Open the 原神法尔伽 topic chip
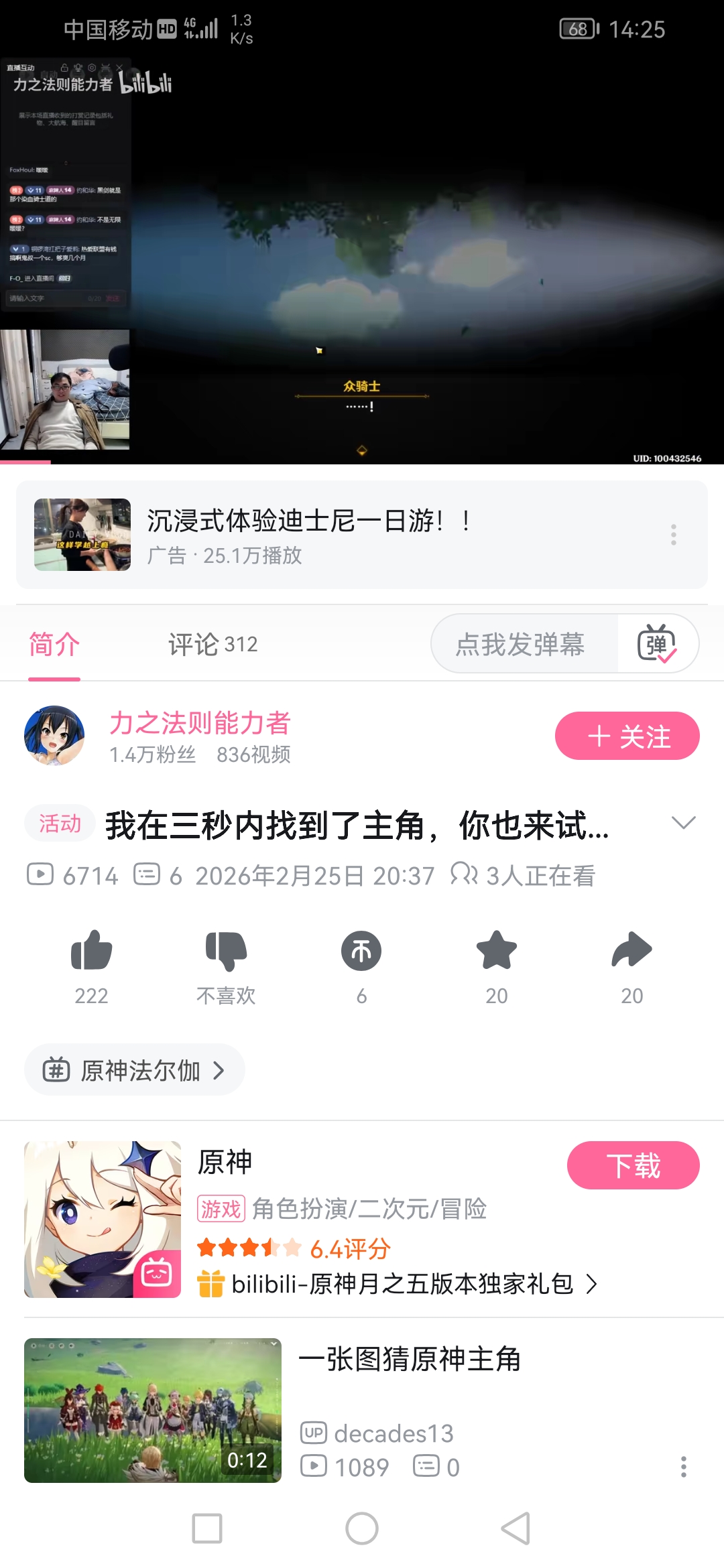This screenshot has height=1568, width=724. click(x=134, y=1070)
